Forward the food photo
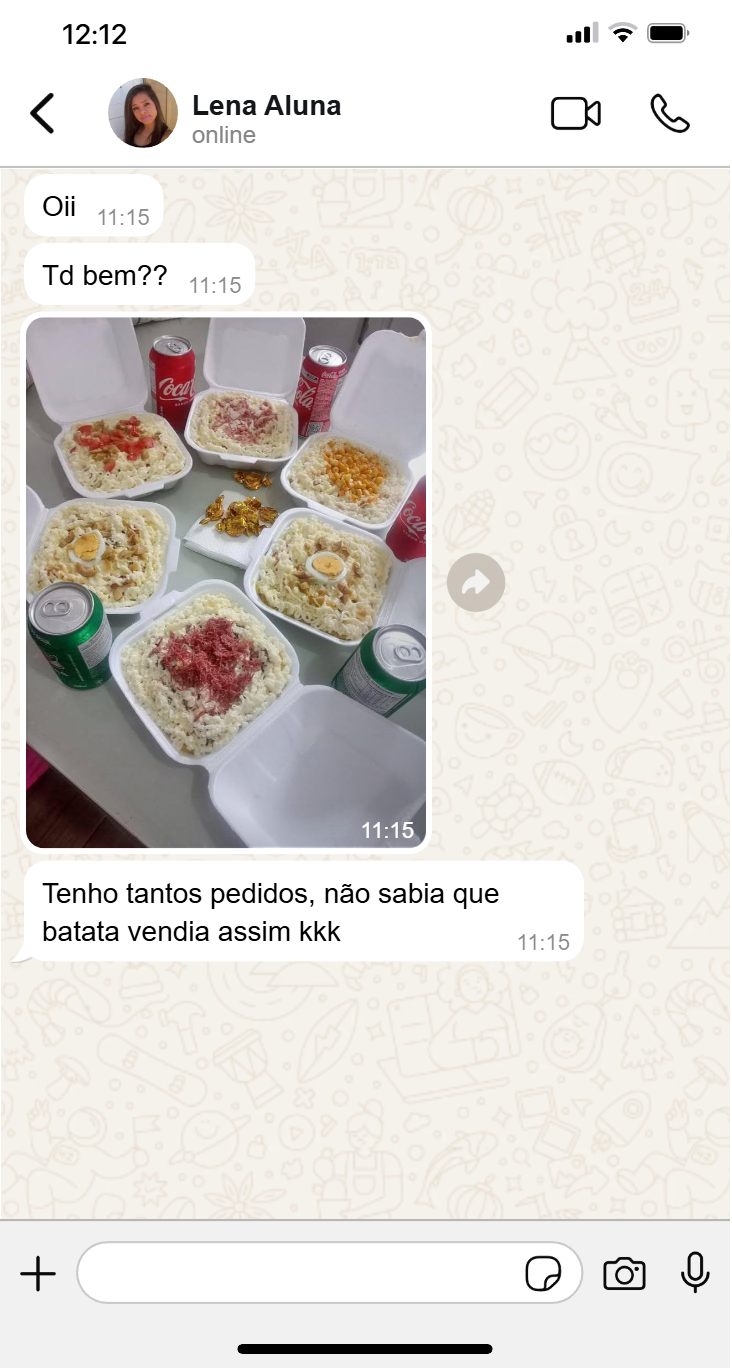Screen dimensions: 732x1370 (476, 582)
